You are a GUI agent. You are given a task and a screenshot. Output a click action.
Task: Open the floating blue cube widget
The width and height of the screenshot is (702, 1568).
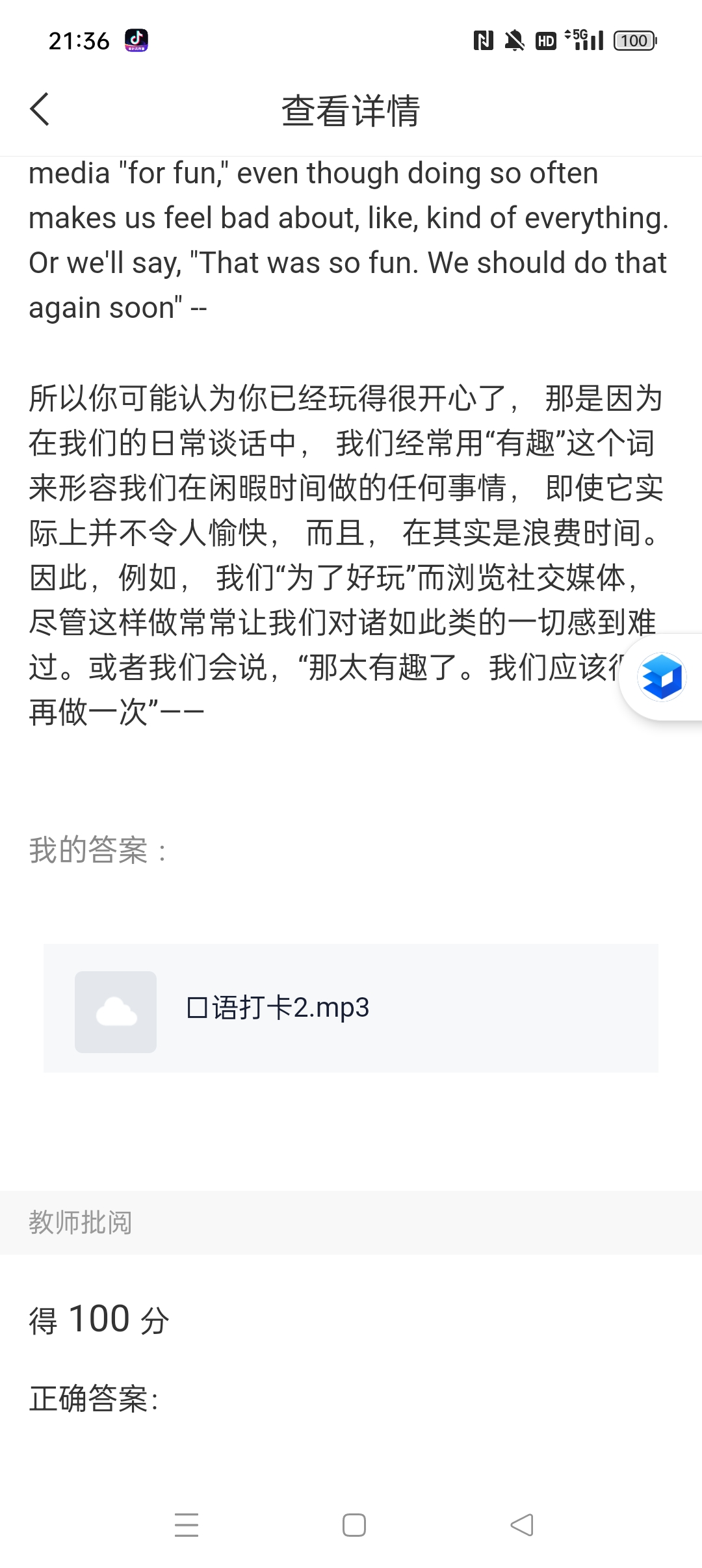point(662,677)
